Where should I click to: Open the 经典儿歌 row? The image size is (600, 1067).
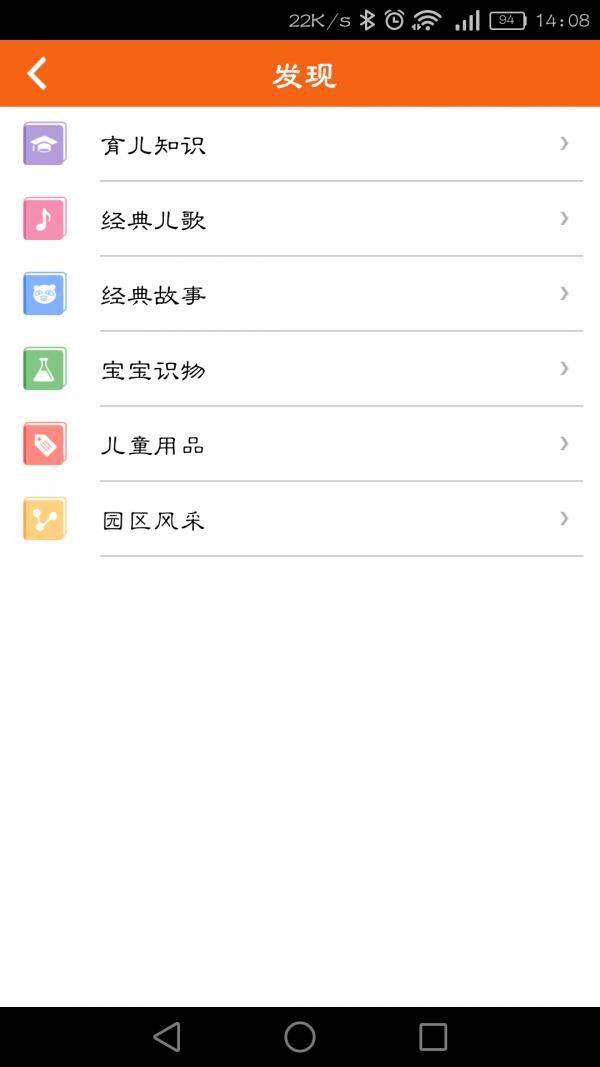[300, 219]
